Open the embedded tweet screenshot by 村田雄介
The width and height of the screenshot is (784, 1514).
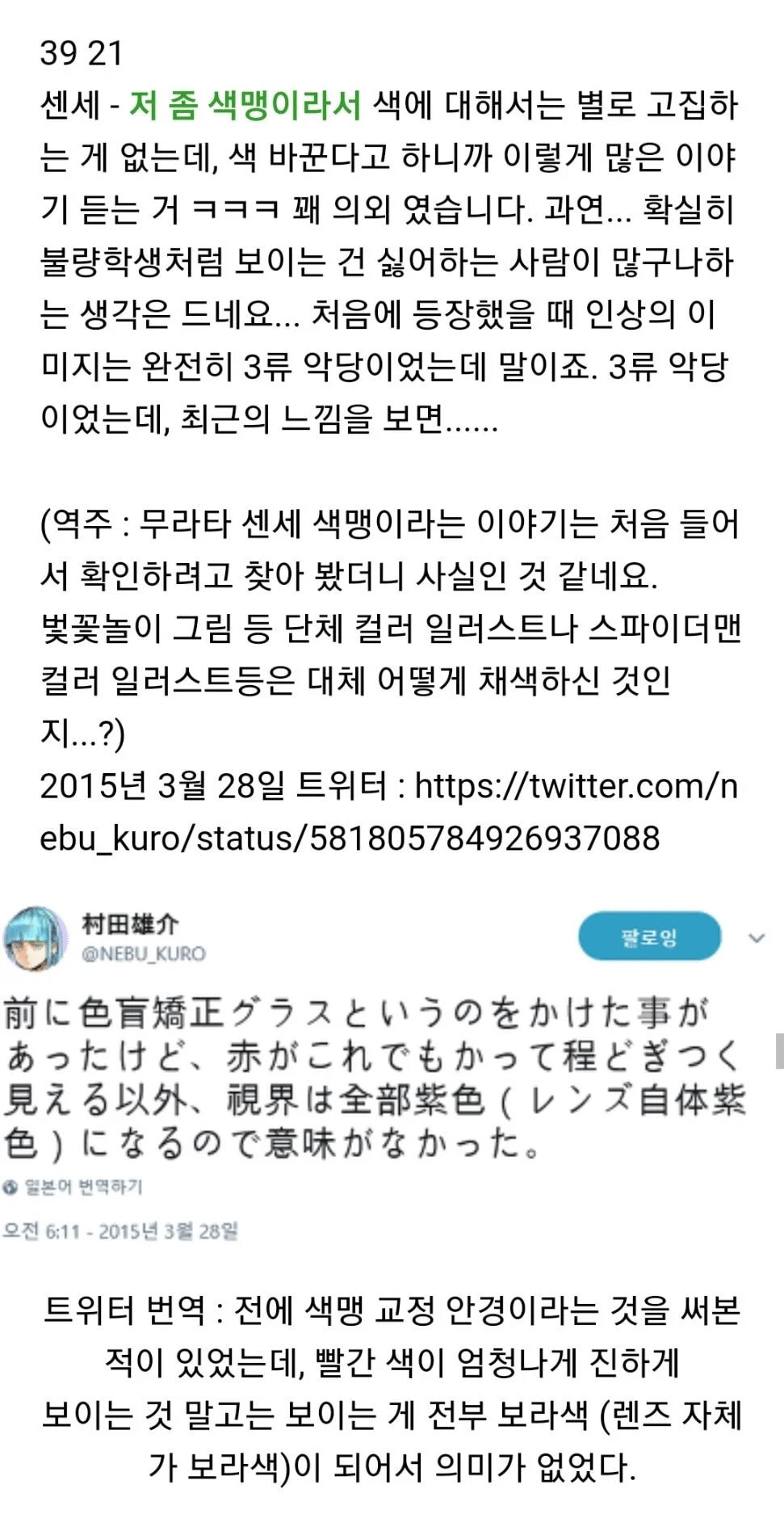379,1075
